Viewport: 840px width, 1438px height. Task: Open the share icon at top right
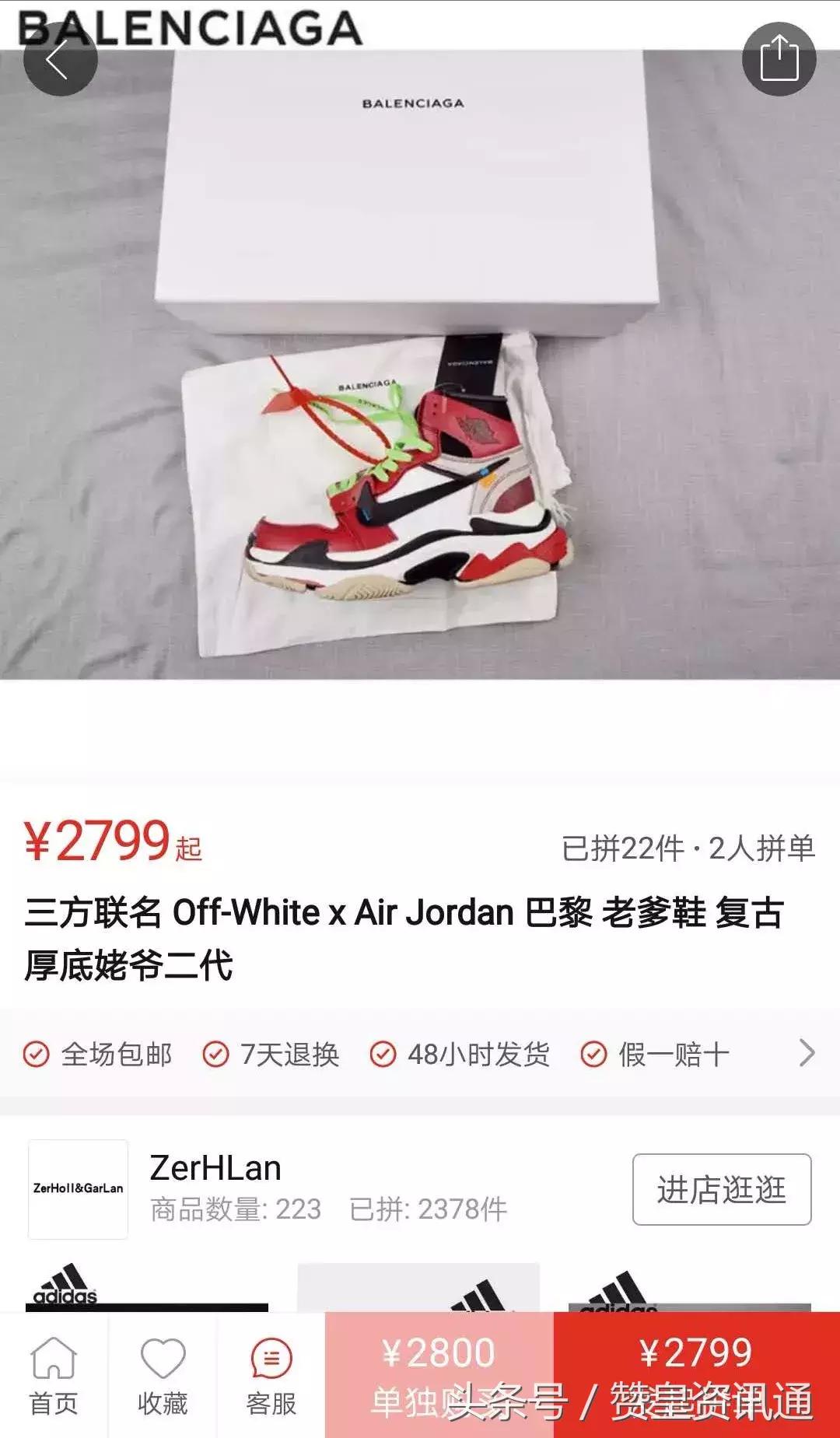click(779, 58)
